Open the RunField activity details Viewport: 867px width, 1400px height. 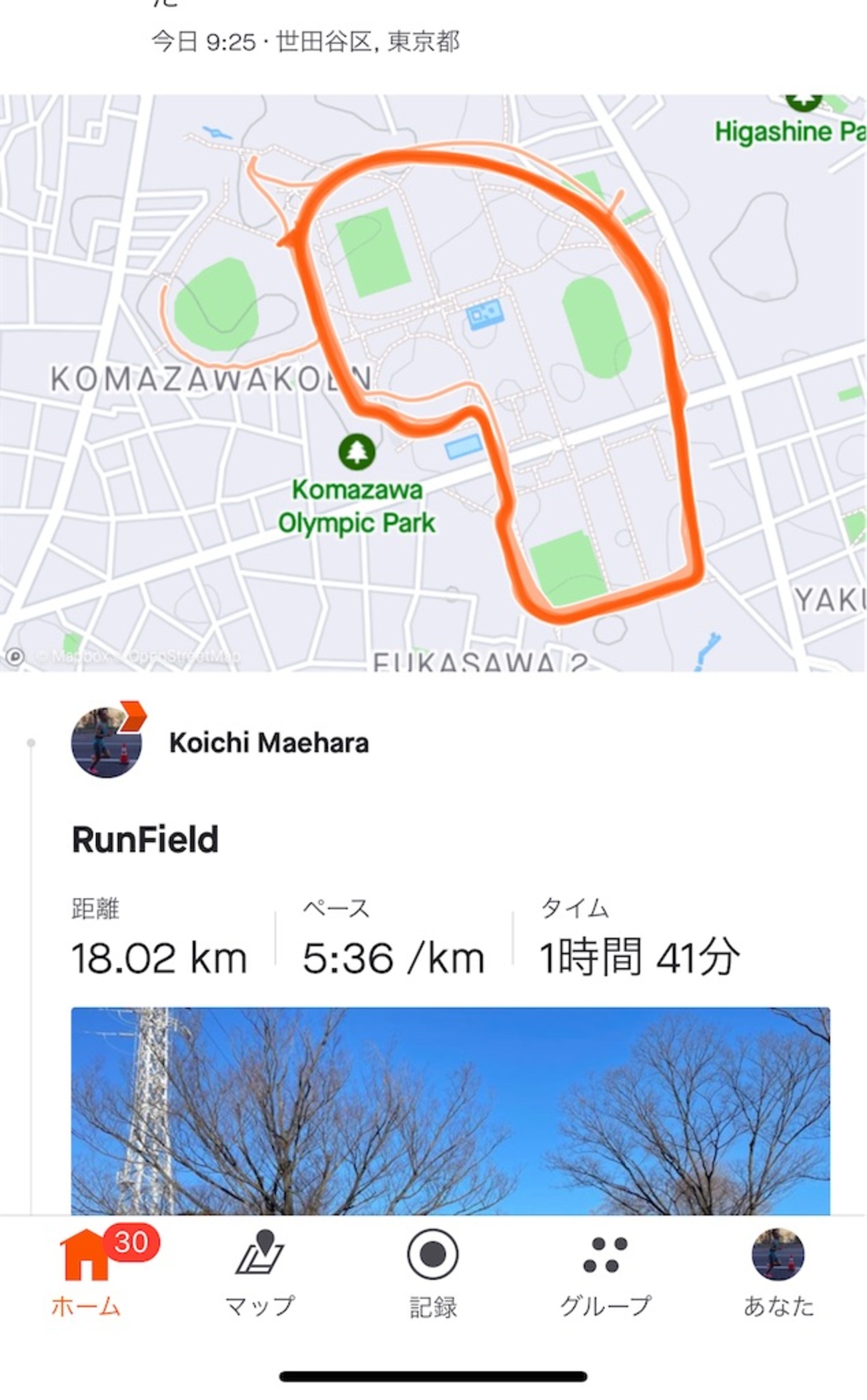pyautogui.click(x=145, y=839)
